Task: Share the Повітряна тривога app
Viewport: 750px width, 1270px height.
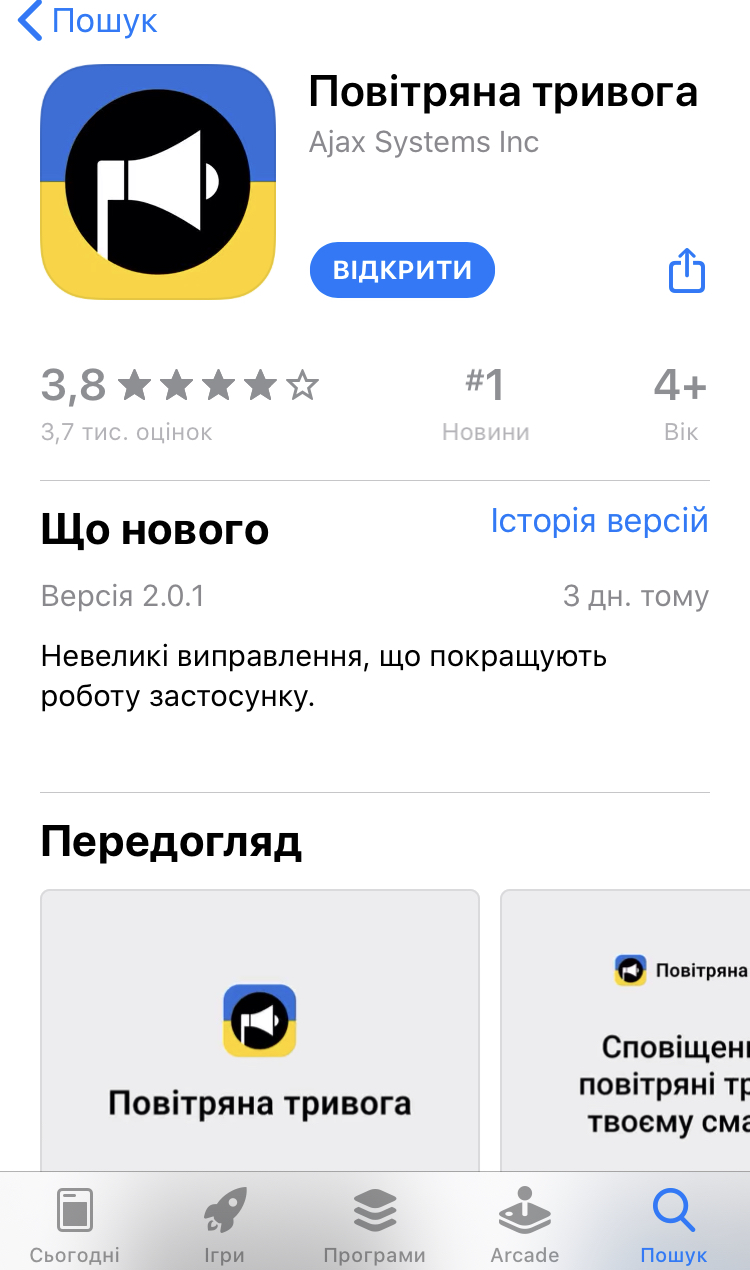Action: tap(686, 271)
